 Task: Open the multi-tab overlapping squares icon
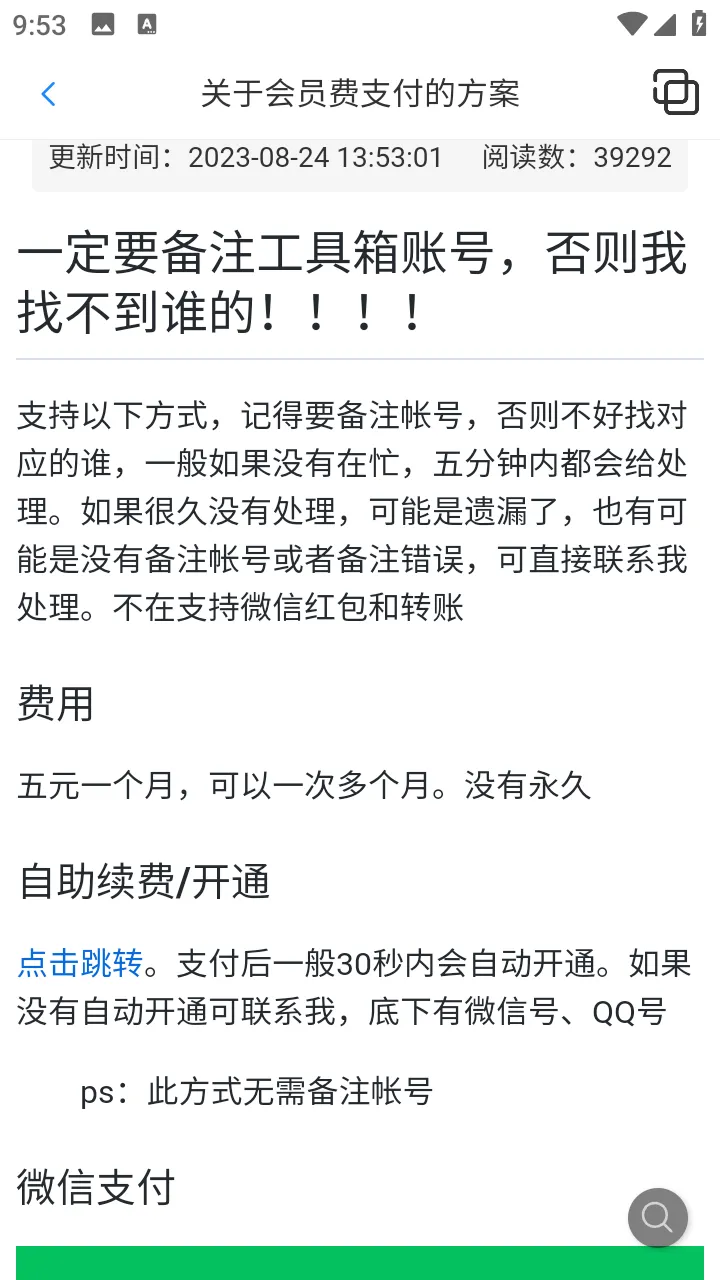676,93
